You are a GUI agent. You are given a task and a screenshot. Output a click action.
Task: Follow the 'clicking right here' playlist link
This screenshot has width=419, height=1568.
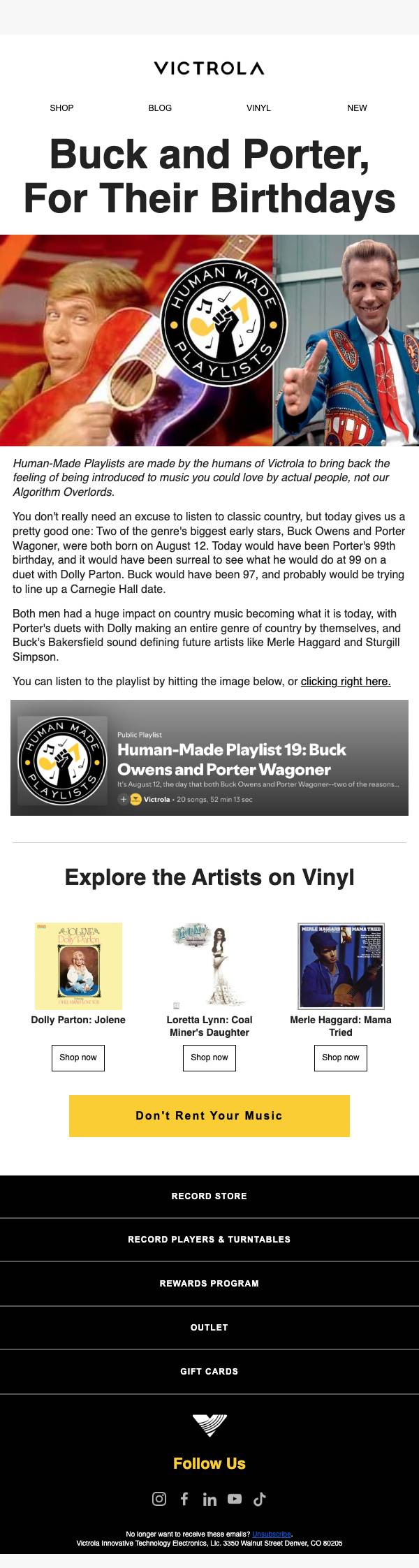click(346, 681)
